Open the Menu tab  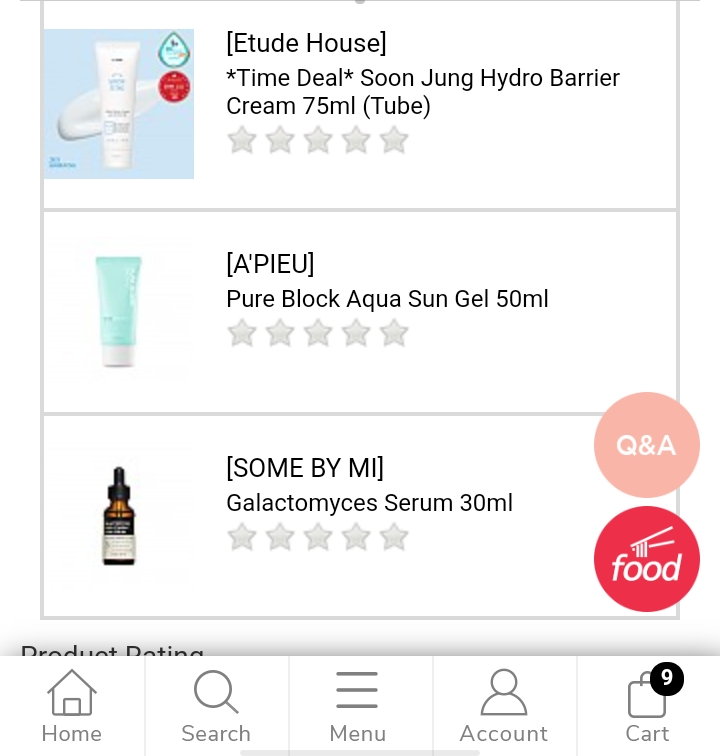[358, 706]
